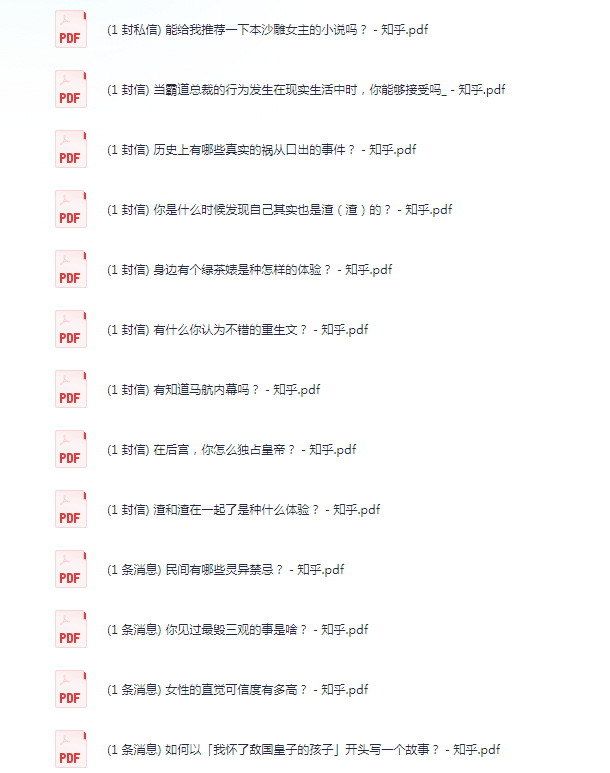Open the 我怀了敌国皇子的孩子 PDF
This screenshot has height=773, width=610.
(x=303, y=750)
